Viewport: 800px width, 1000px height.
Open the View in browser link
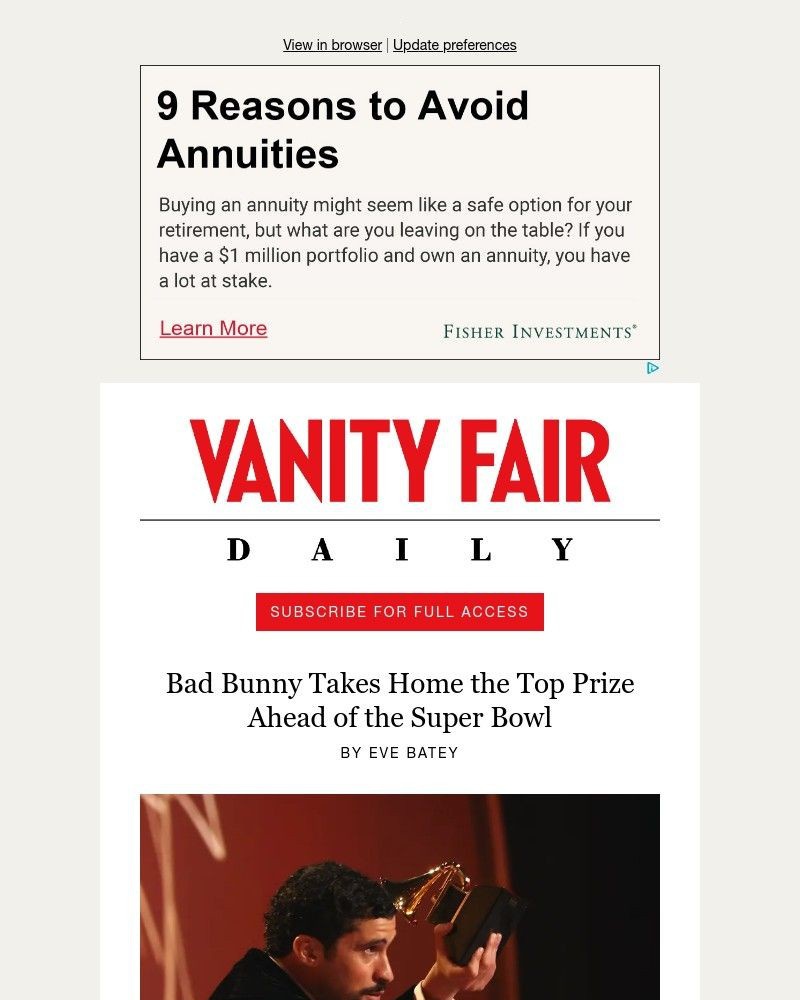click(331, 45)
